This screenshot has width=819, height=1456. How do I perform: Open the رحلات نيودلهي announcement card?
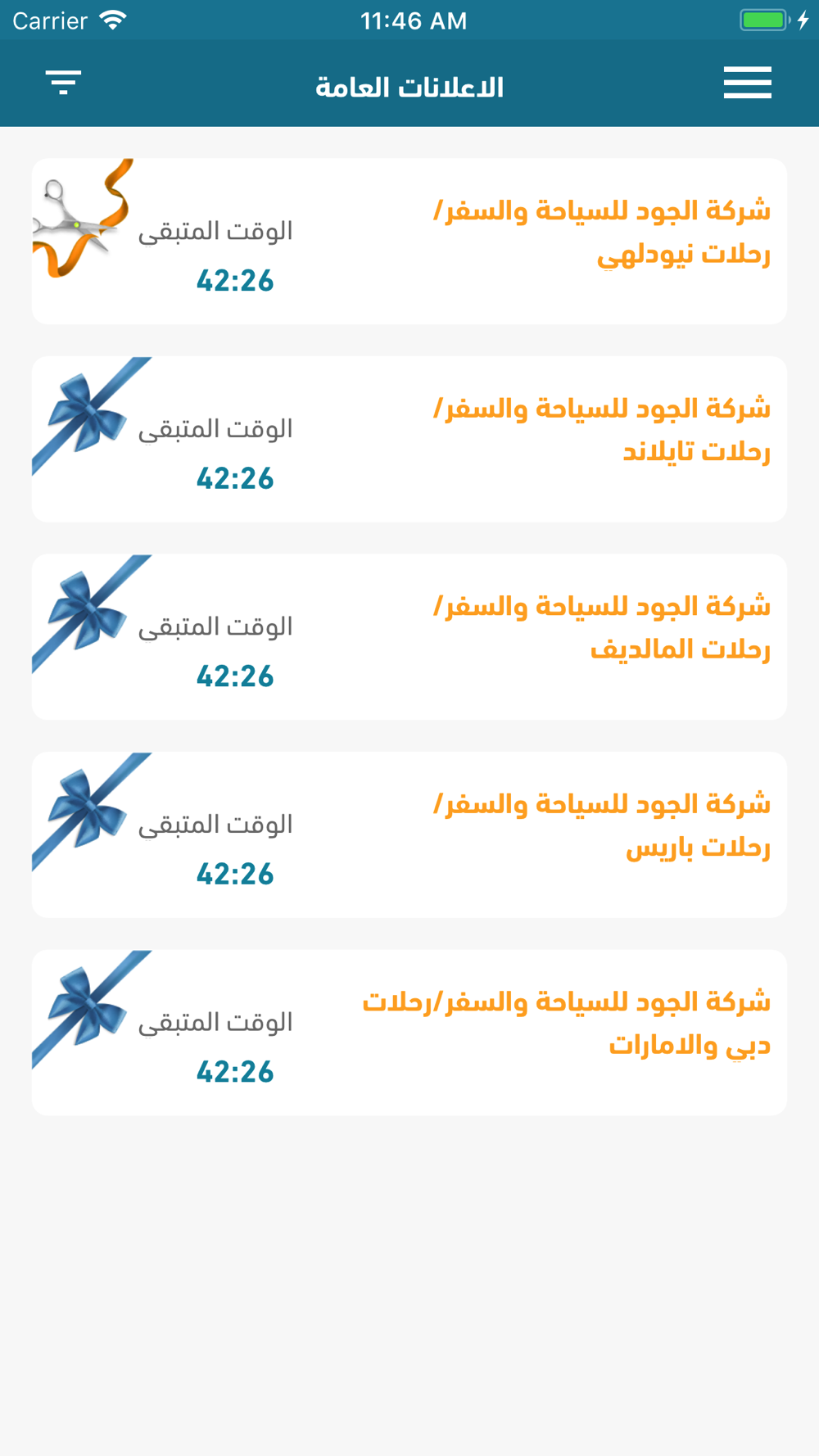point(409,242)
